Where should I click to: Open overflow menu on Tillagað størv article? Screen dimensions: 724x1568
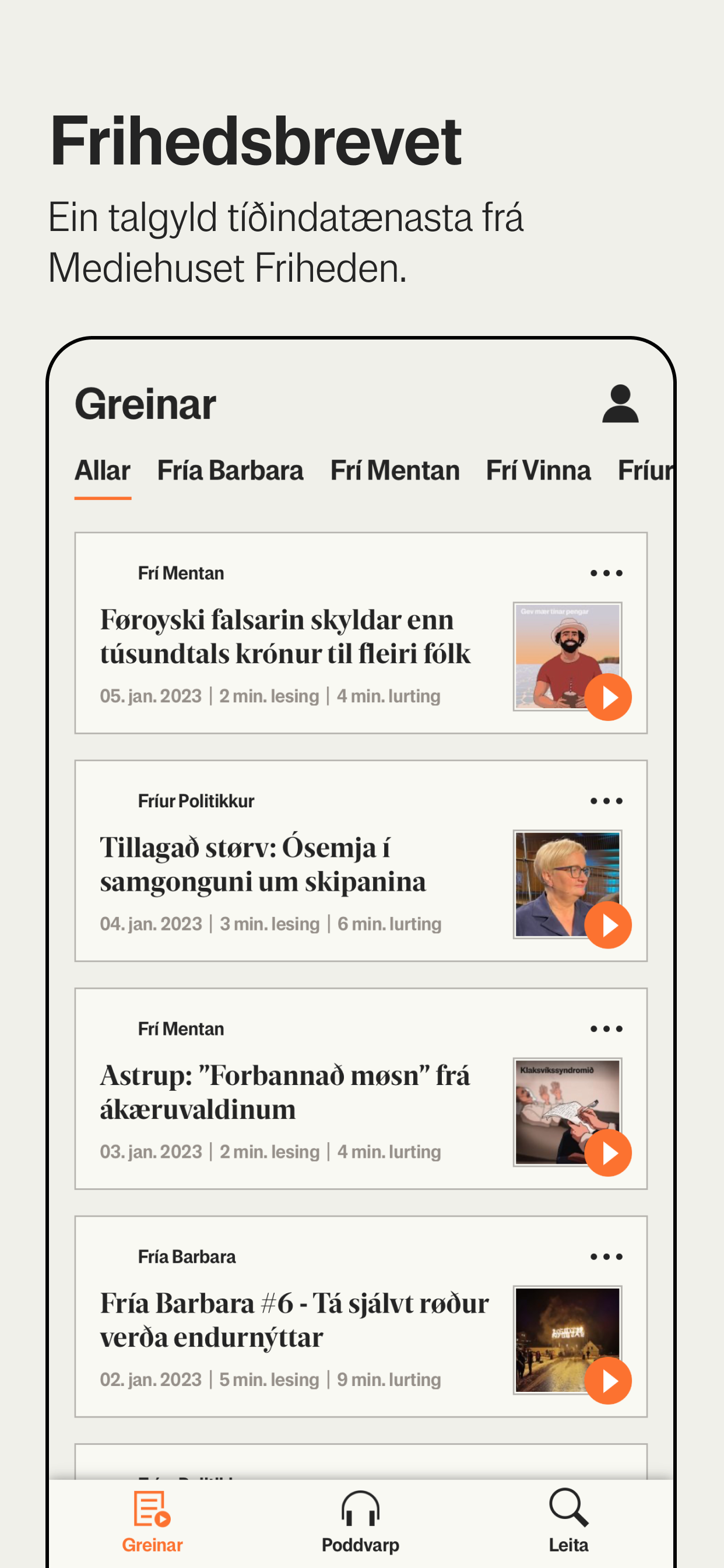(606, 800)
